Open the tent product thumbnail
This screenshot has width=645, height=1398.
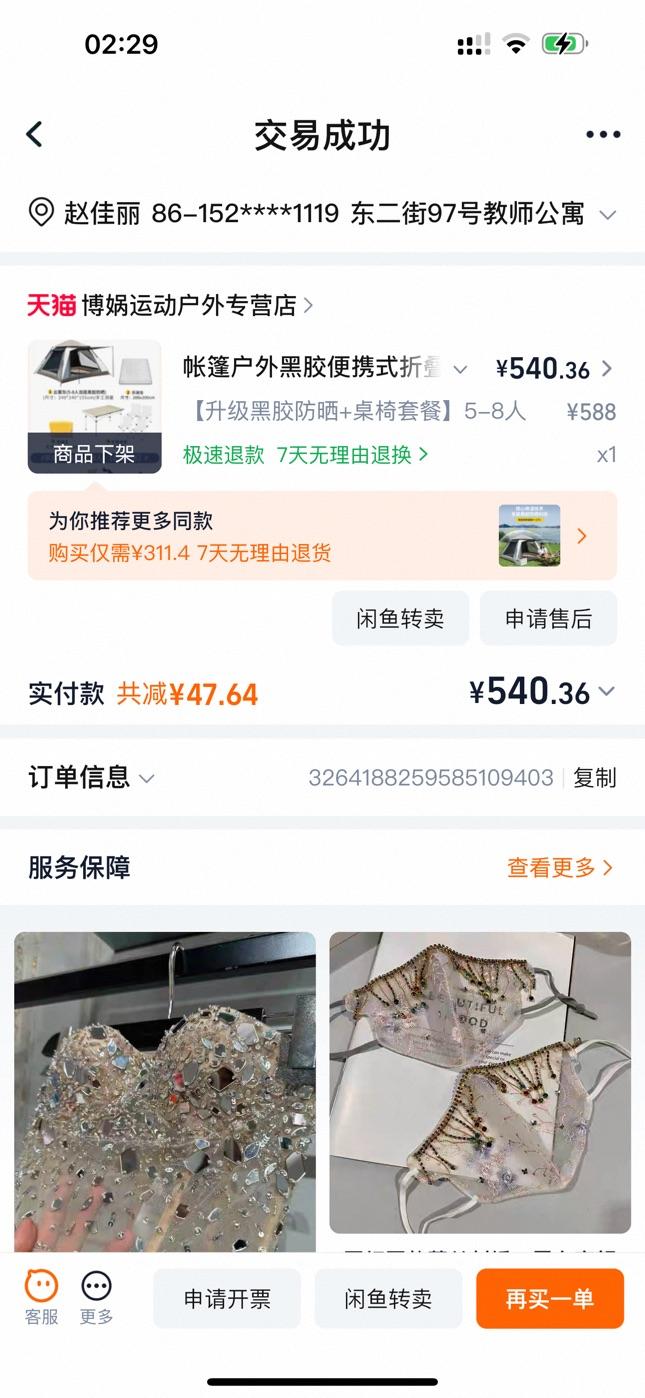(94, 406)
